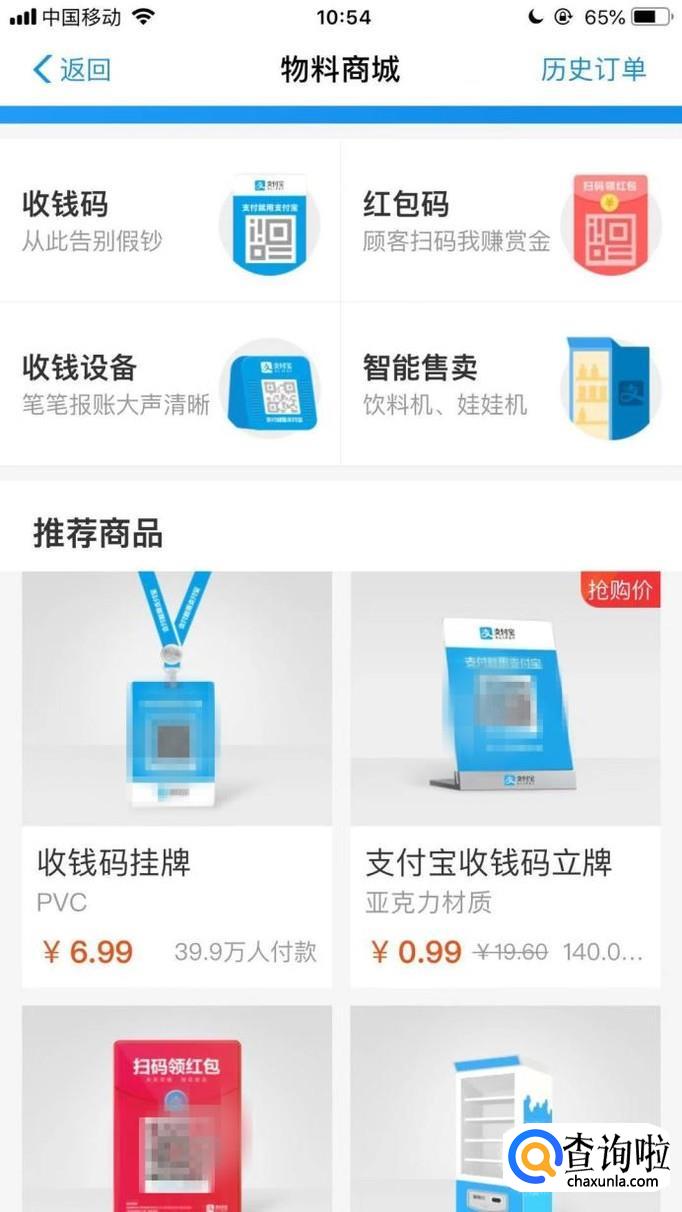This screenshot has width=682, height=1212.
Task: Go back using the 返回 button
Action: 72,70
